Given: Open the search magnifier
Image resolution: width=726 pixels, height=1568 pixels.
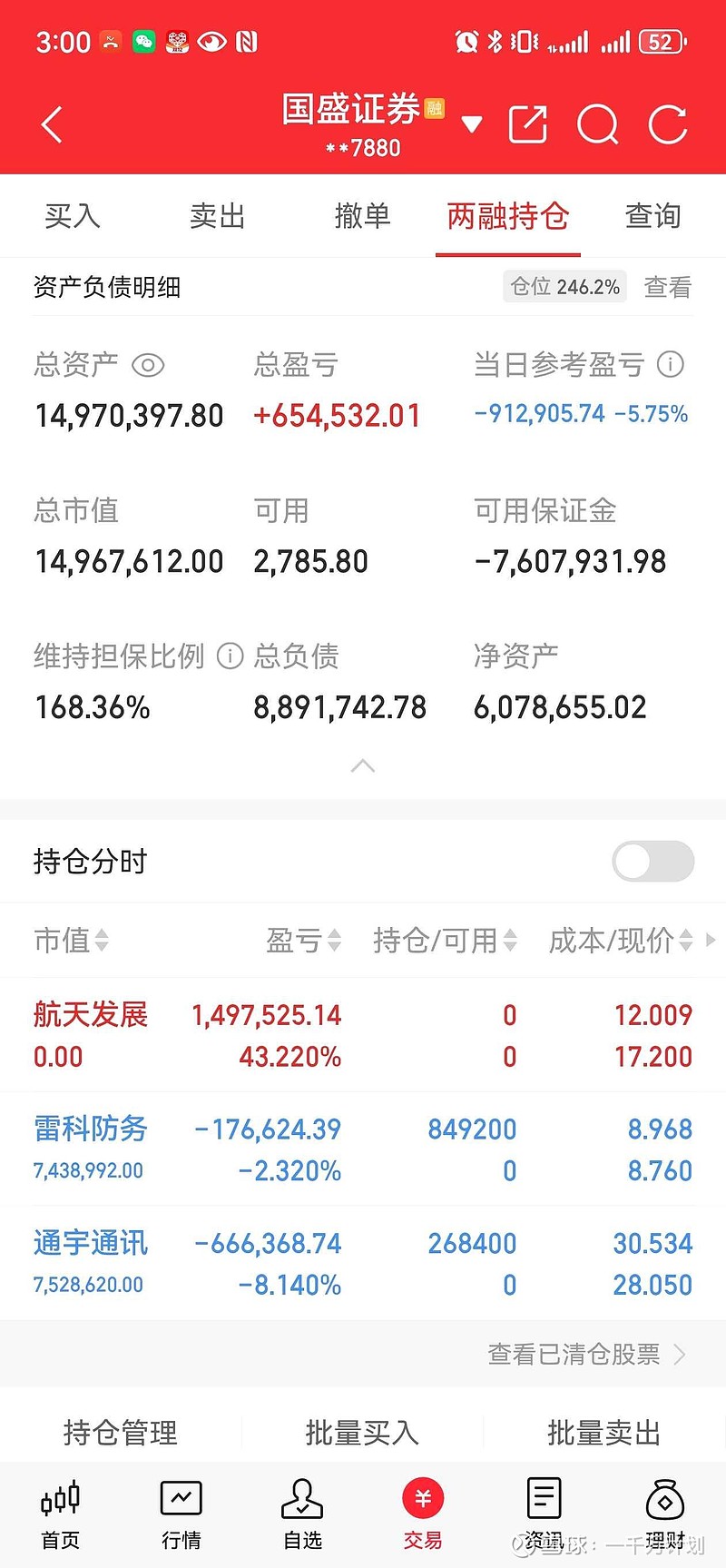Looking at the screenshot, I should [597, 125].
